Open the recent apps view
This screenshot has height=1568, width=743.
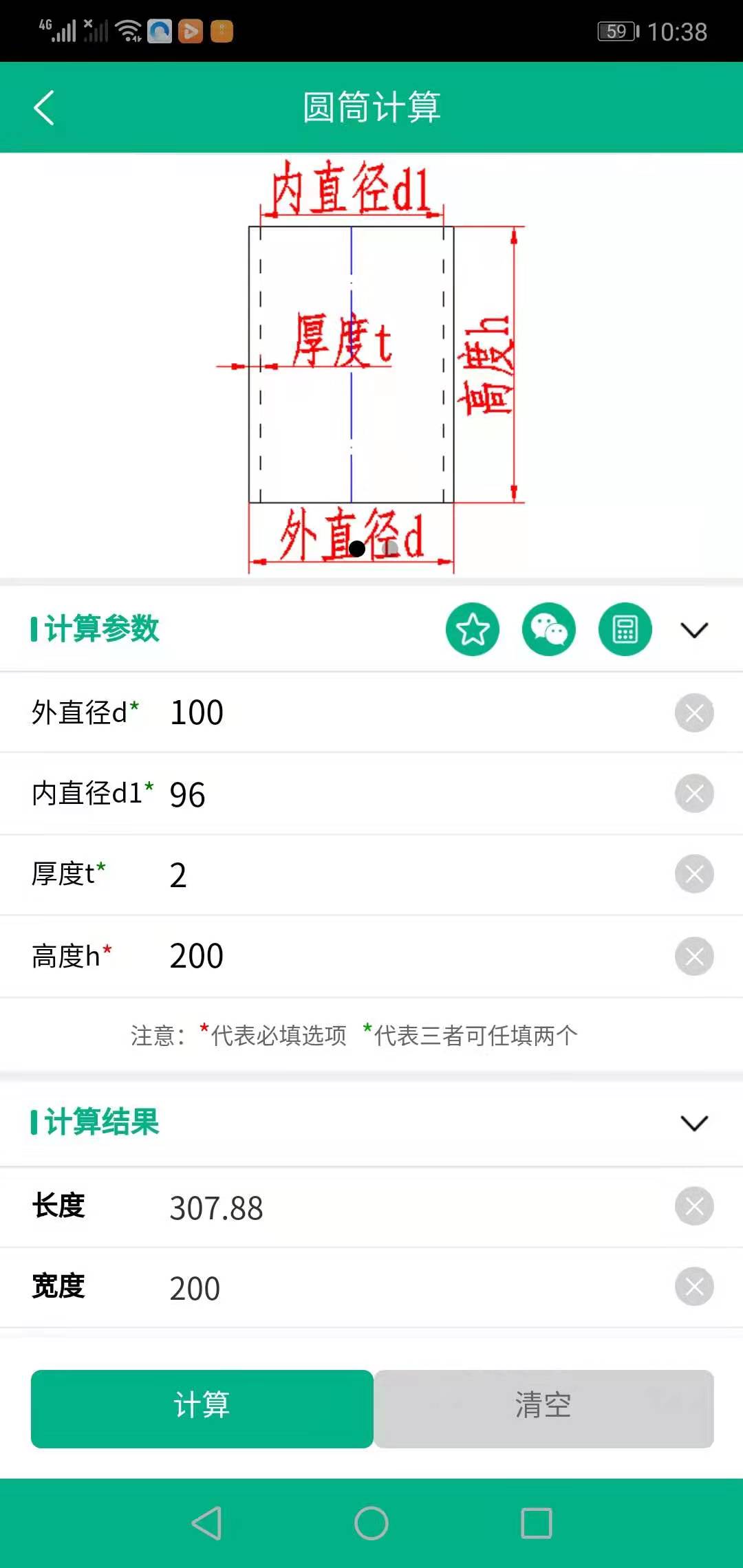click(537, 1523)
